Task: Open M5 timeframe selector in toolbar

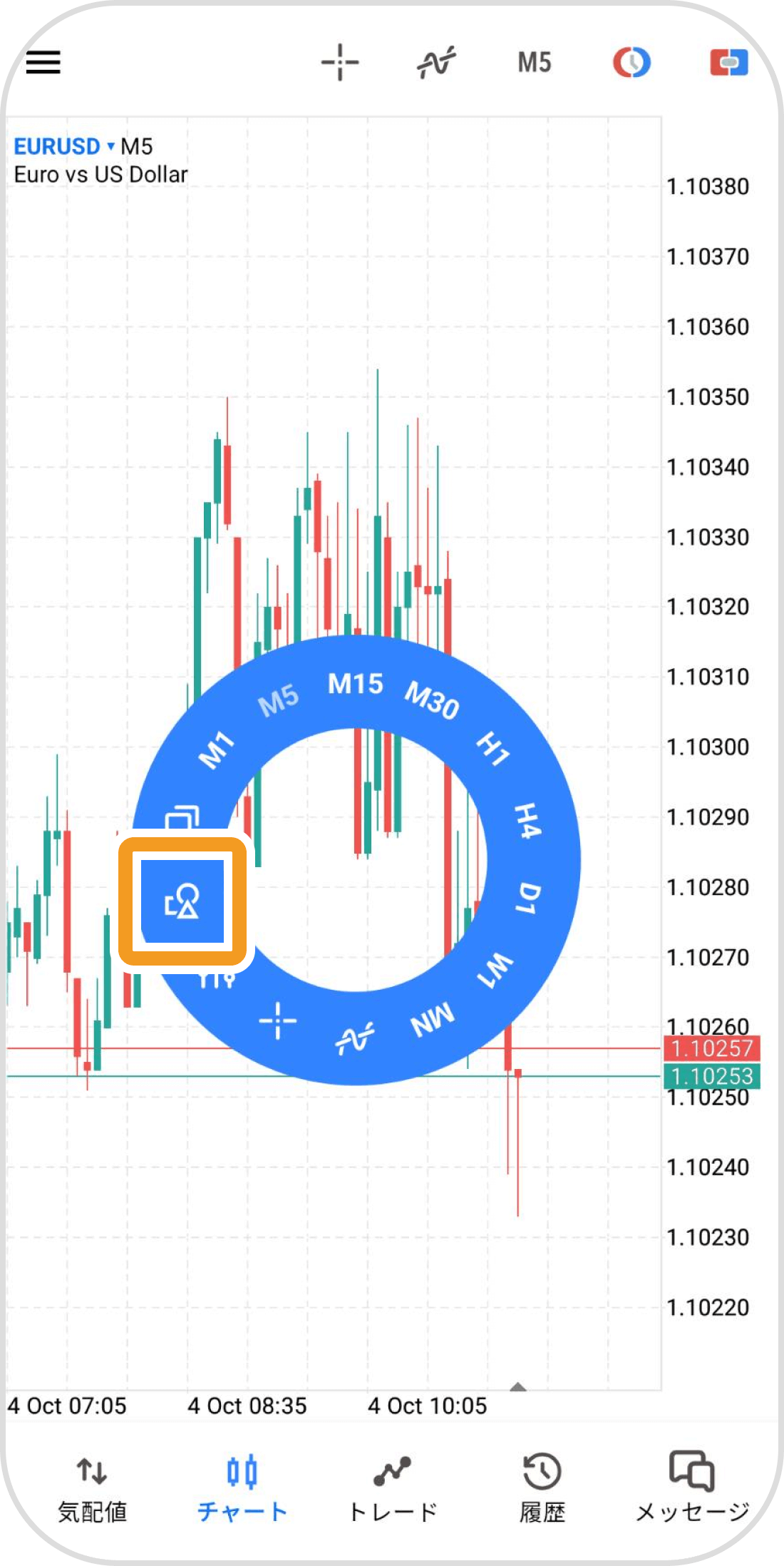Action: [534, 63]
